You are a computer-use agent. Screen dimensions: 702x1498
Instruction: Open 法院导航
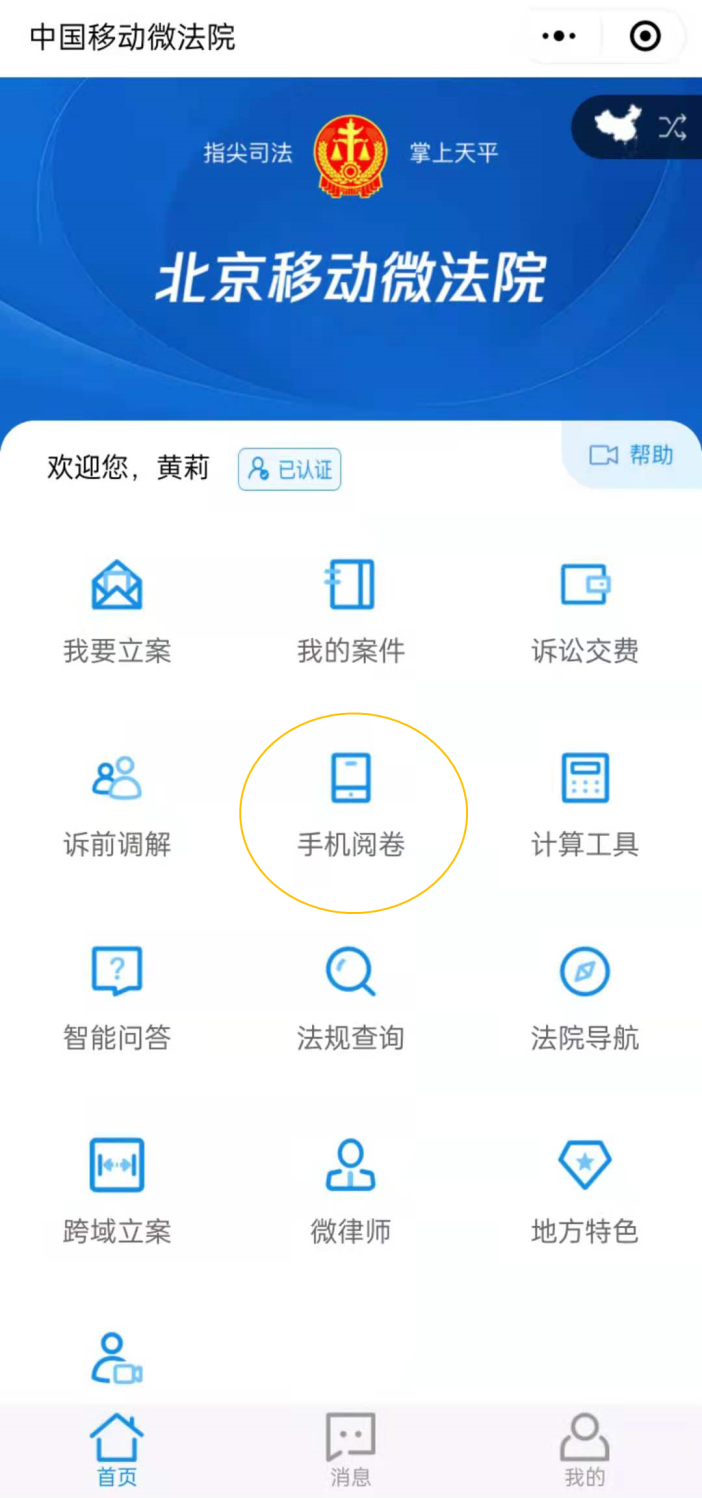point(585,997)
